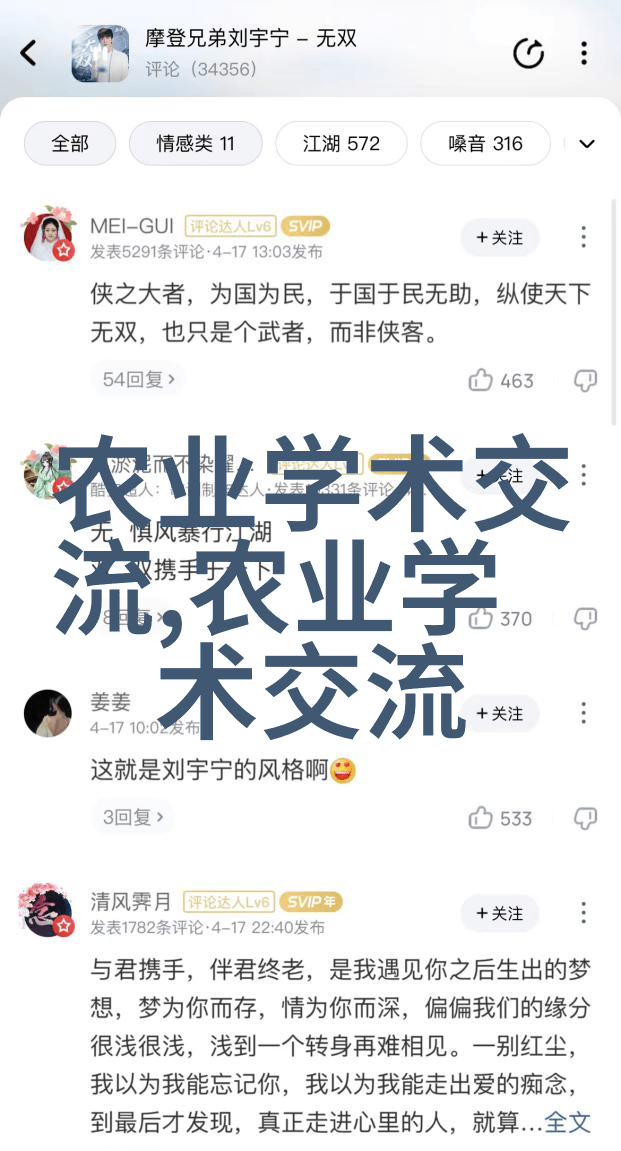Open more options on MEI-GUI's comment
This screenshot has height=1151, width=621.
pyautogui.click(x=584, y=238)
